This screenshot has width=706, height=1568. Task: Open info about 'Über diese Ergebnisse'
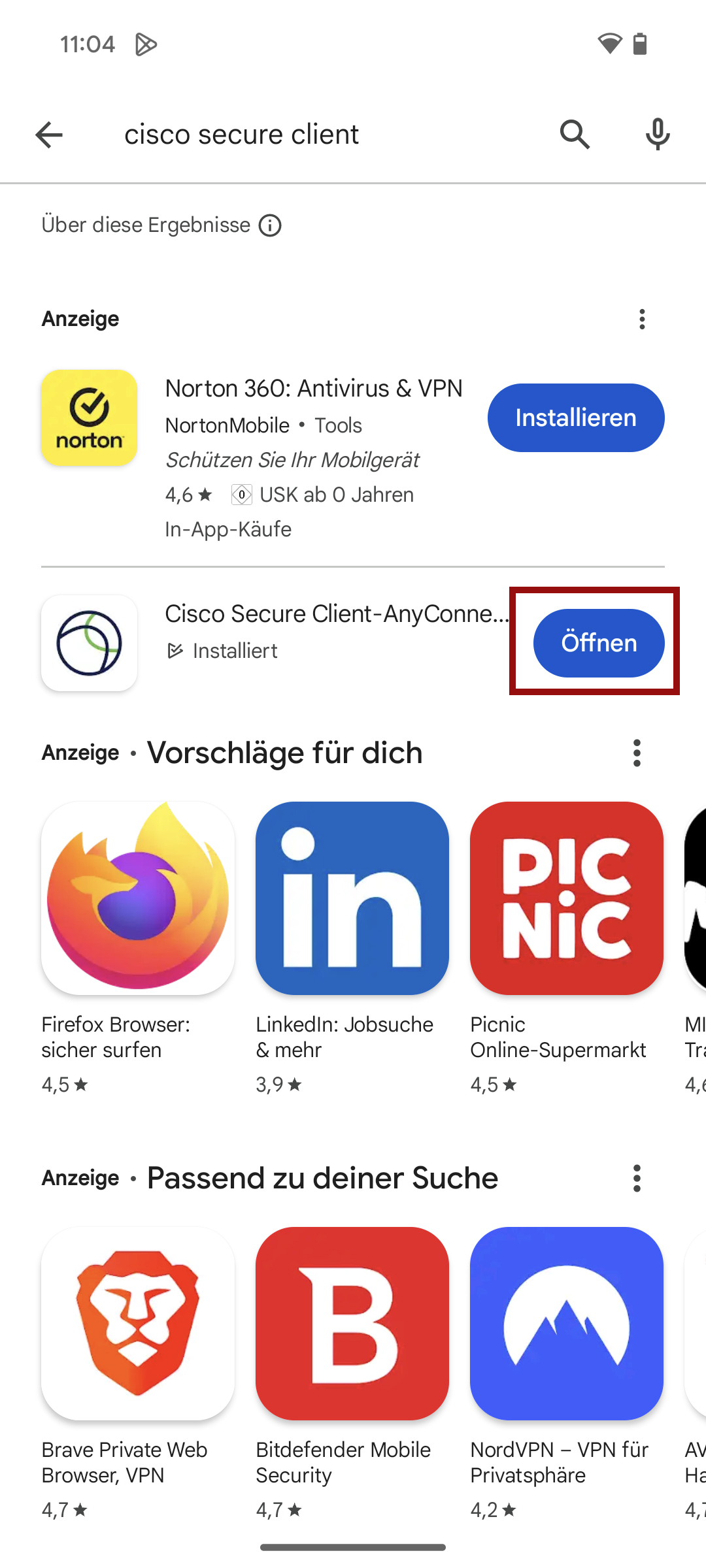(x=270, y=225)
